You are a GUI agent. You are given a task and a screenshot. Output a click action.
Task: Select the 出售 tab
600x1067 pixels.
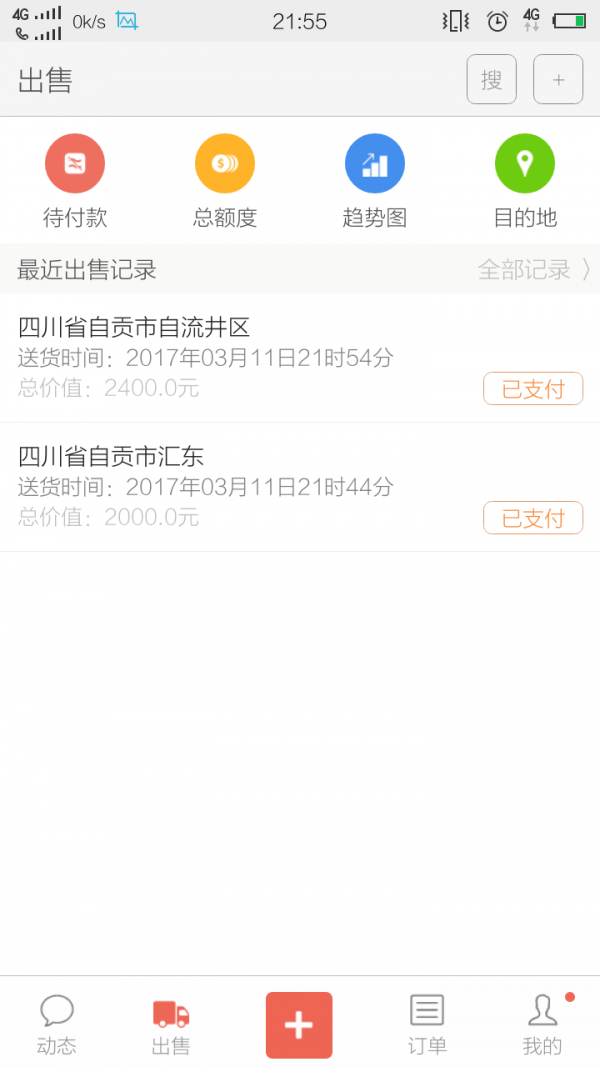171,1024
